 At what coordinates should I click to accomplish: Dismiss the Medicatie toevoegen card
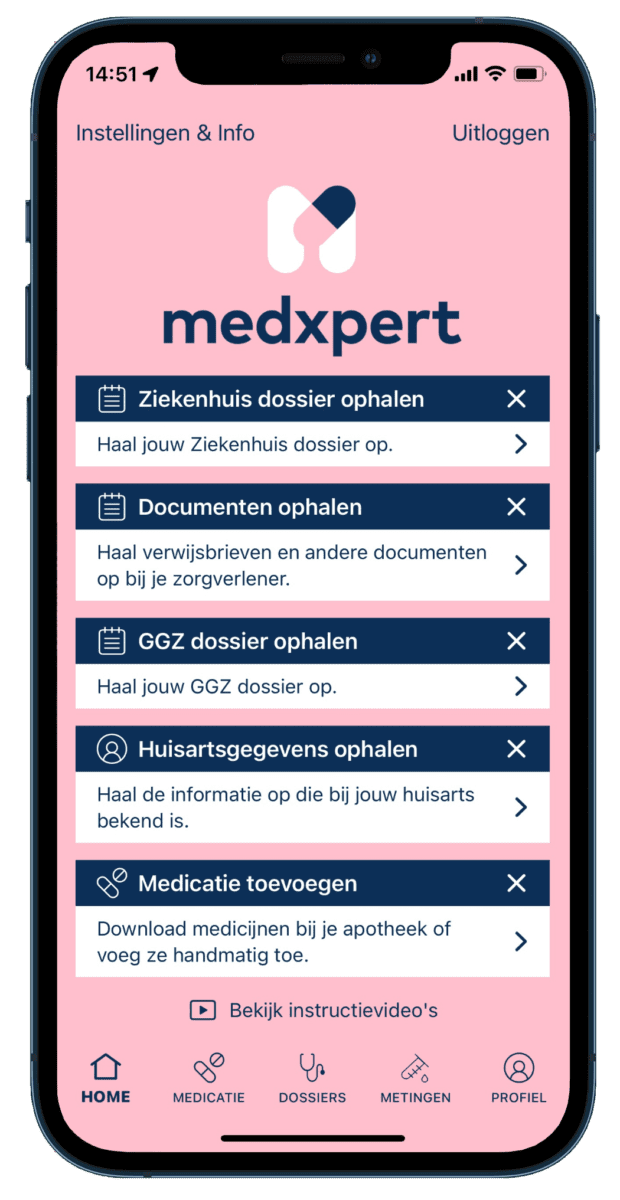click(x=516, y=883)
